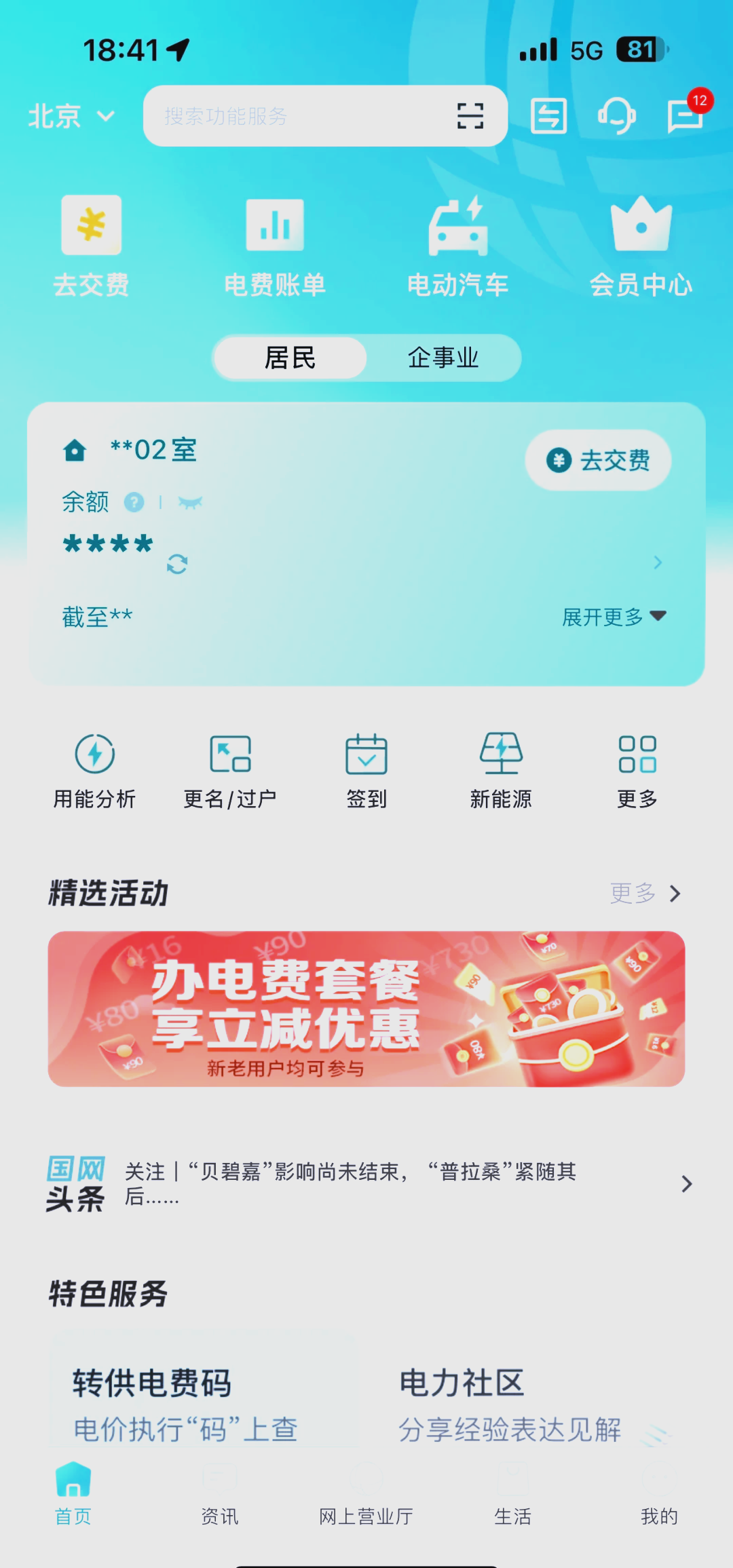Reveal hidden balance with eye icon
This screenshot has height=1568, width=733.
point(190,502)
